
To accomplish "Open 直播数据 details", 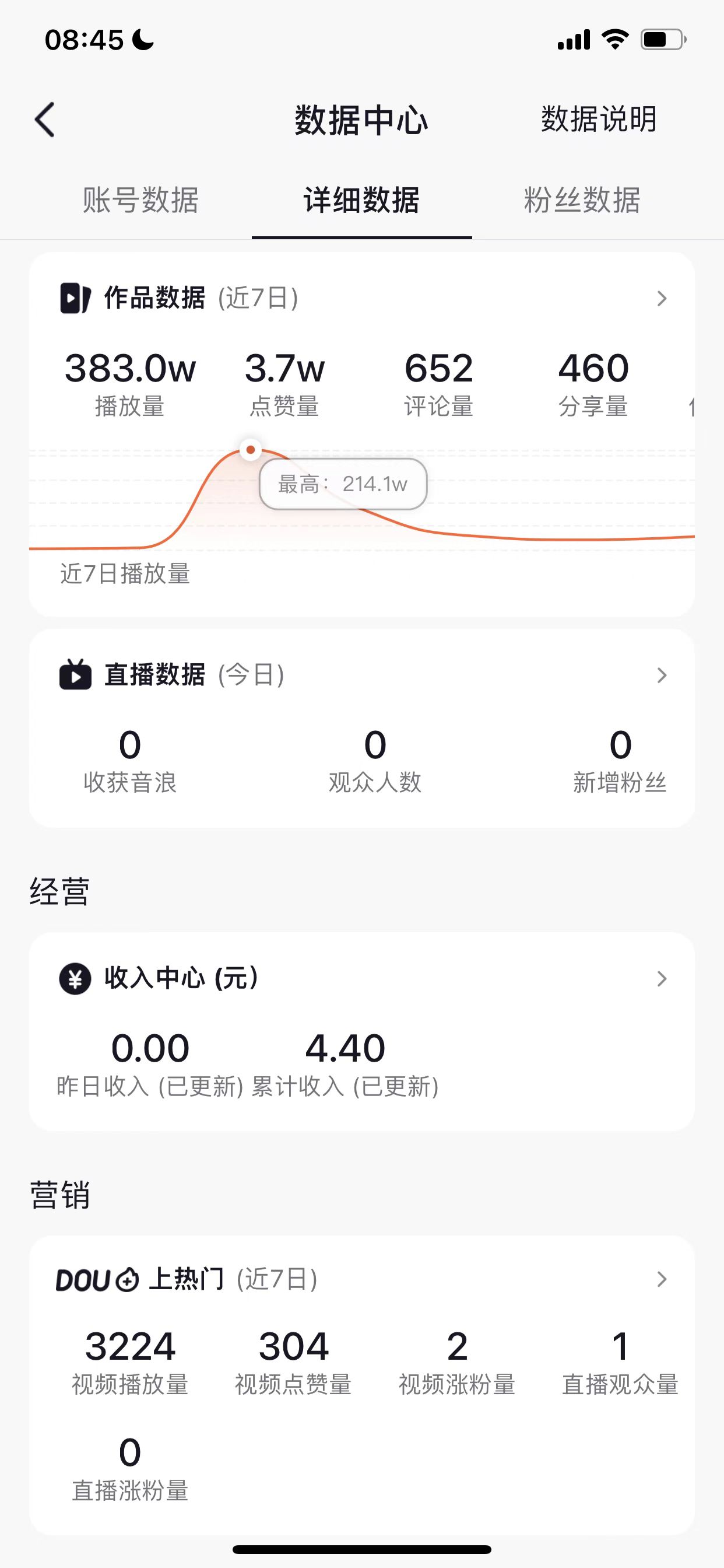I will coord(661,675).
